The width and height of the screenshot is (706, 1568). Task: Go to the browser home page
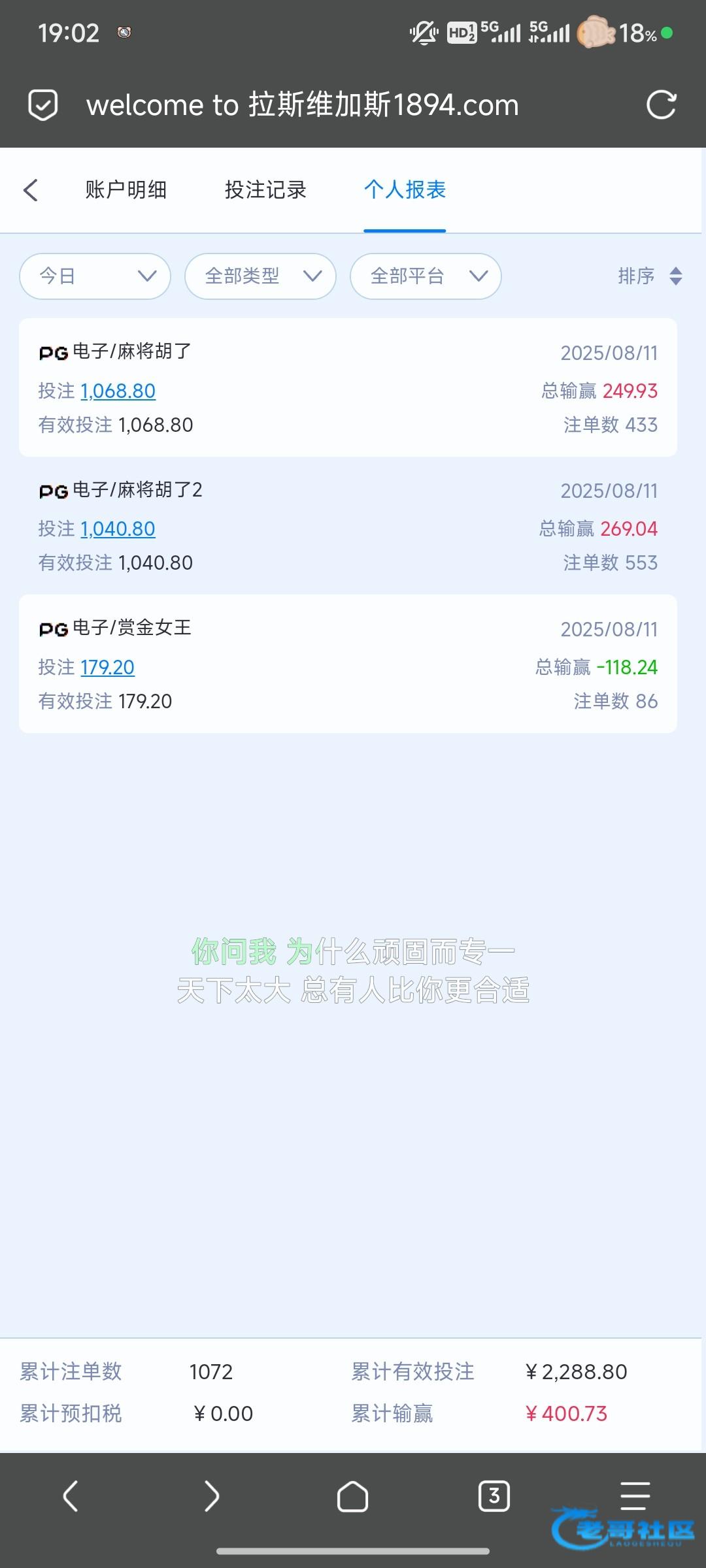(x=353, y=1496)
